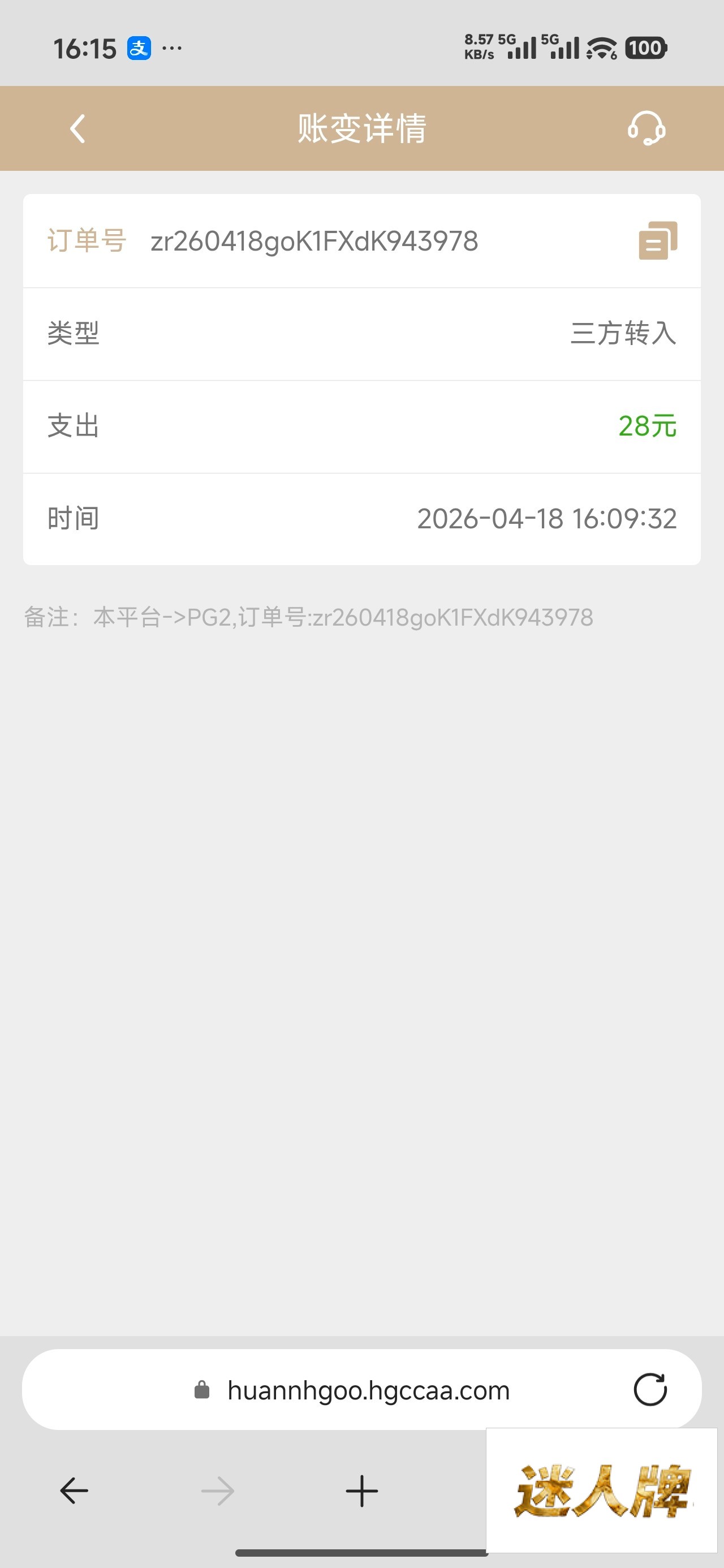Navigate back using the browser back arrow
724x1568 pixels.
pos(74,1491)
